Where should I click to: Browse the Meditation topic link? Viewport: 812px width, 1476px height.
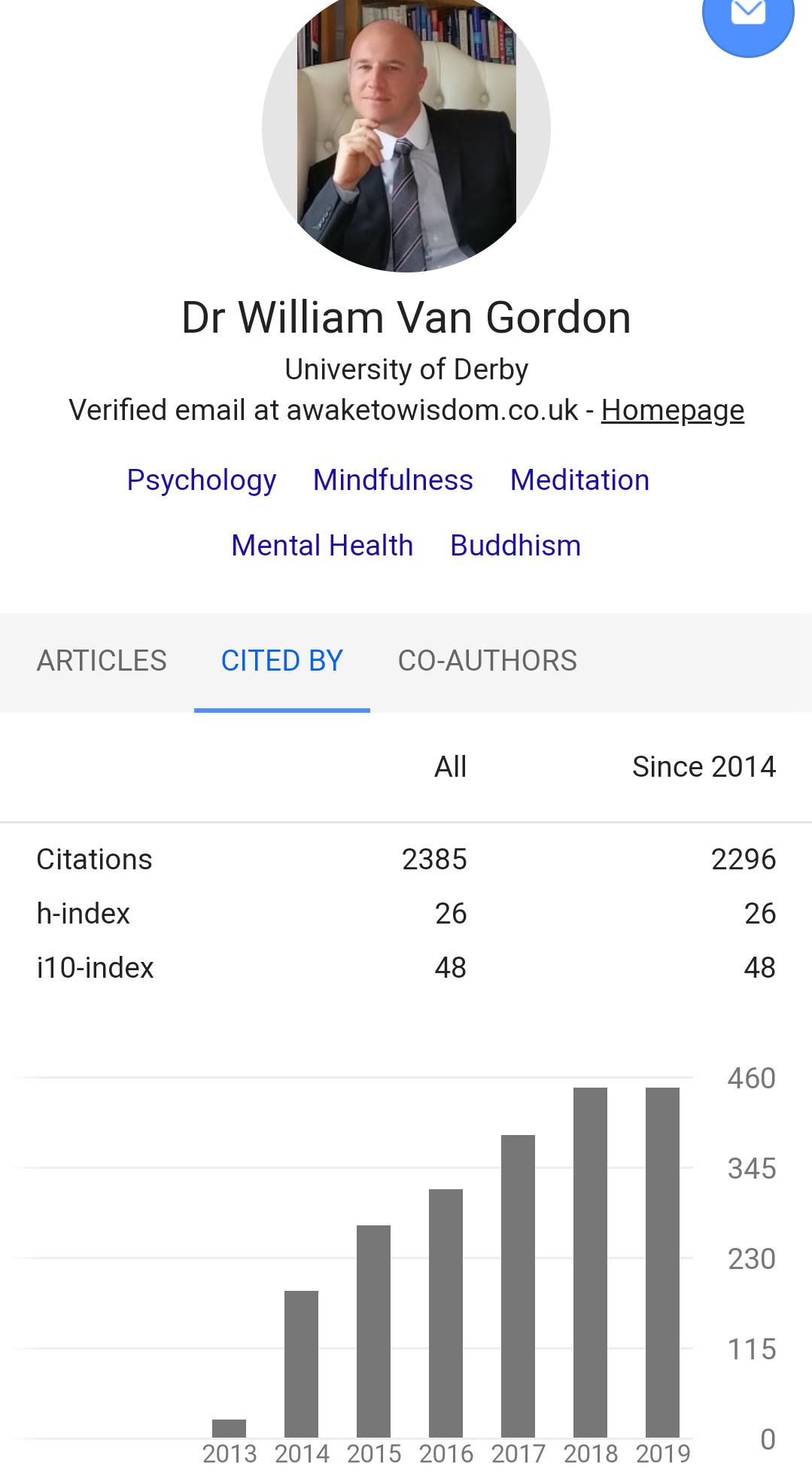point(579,480)
